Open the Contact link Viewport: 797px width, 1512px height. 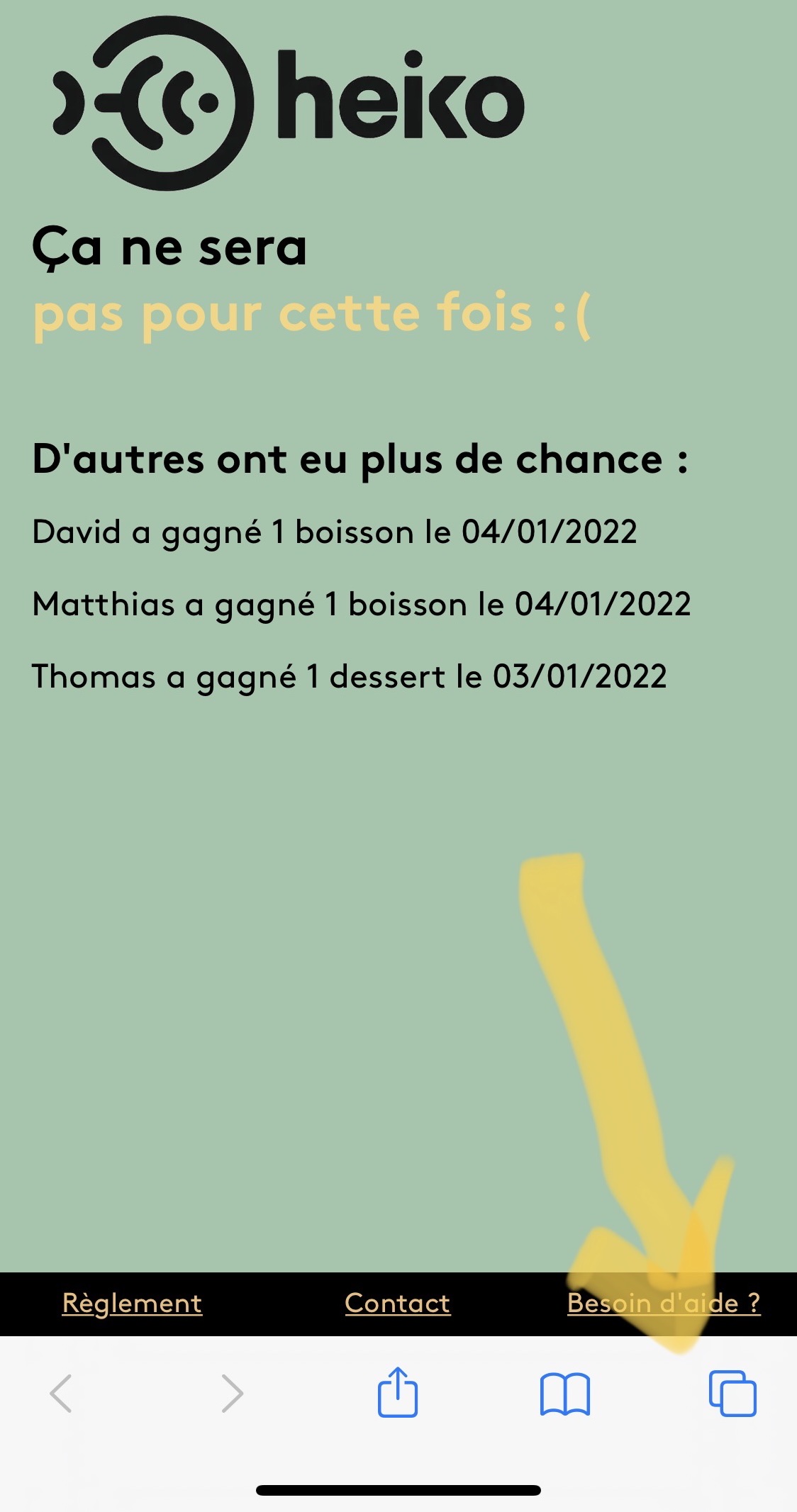point(397,1303)
